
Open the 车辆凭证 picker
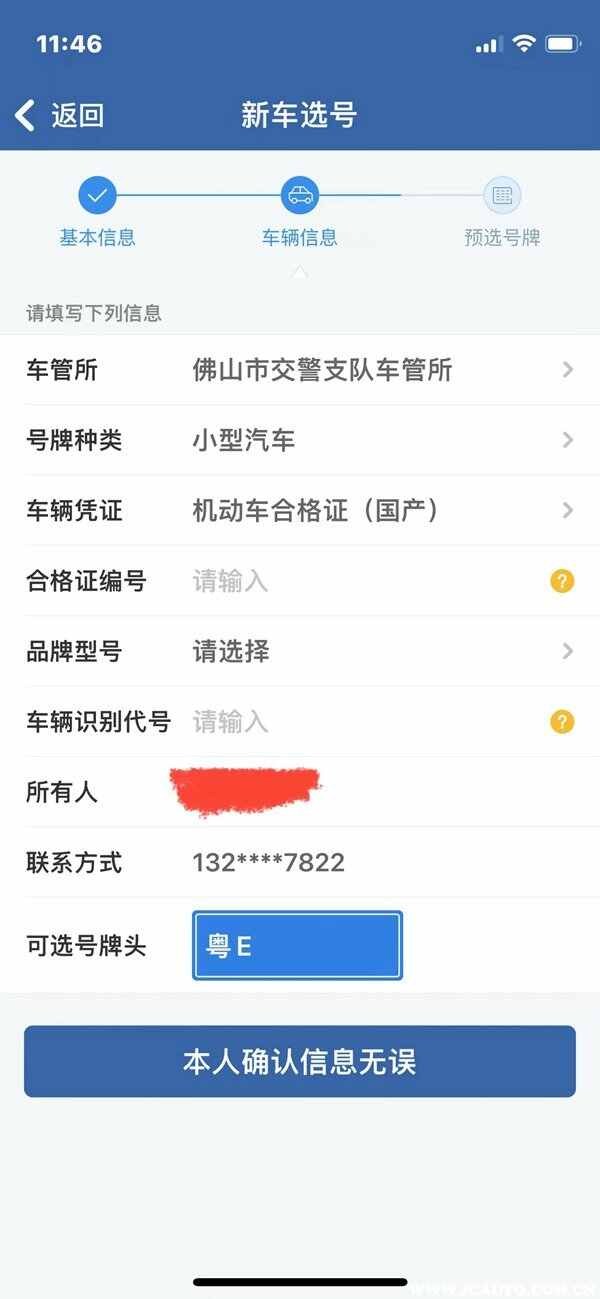(300, 511)
